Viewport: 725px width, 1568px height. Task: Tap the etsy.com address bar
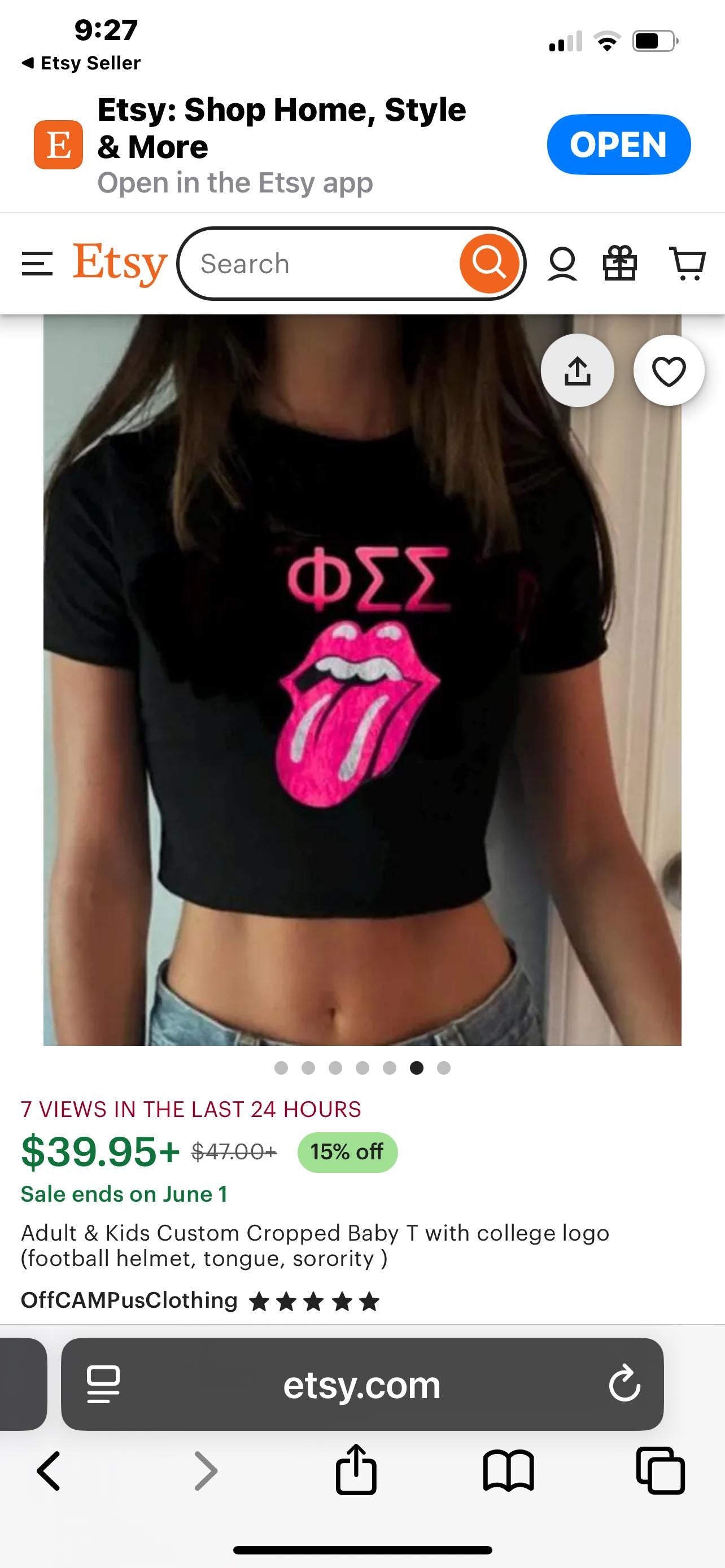(x=361, y=1385)
